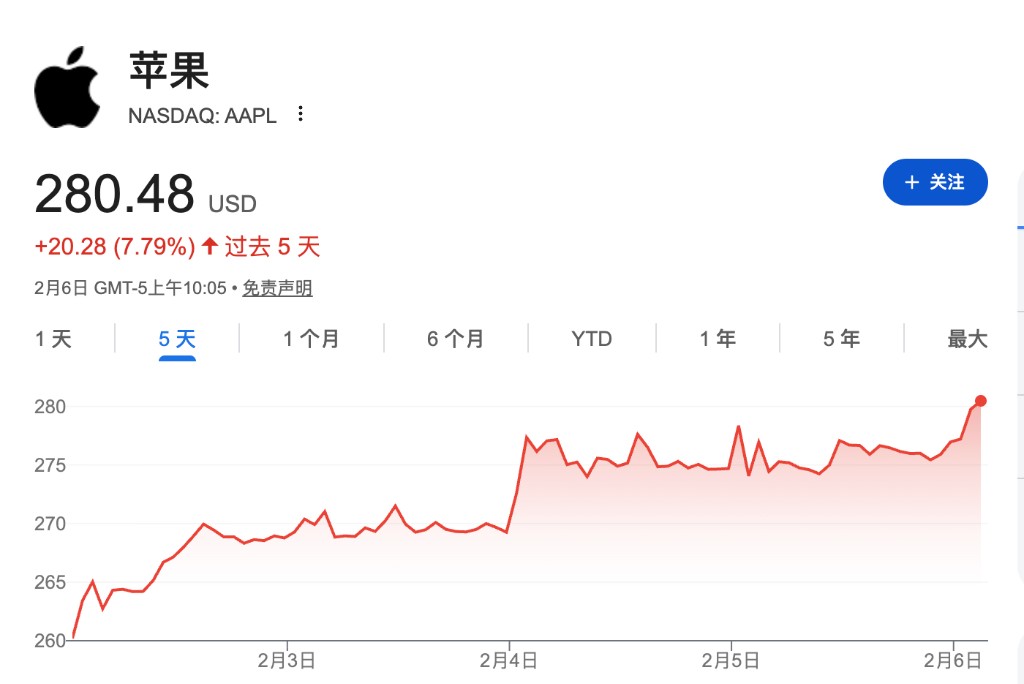
Task: Show the 6 个月 chart
Action: tap(455, 339)
